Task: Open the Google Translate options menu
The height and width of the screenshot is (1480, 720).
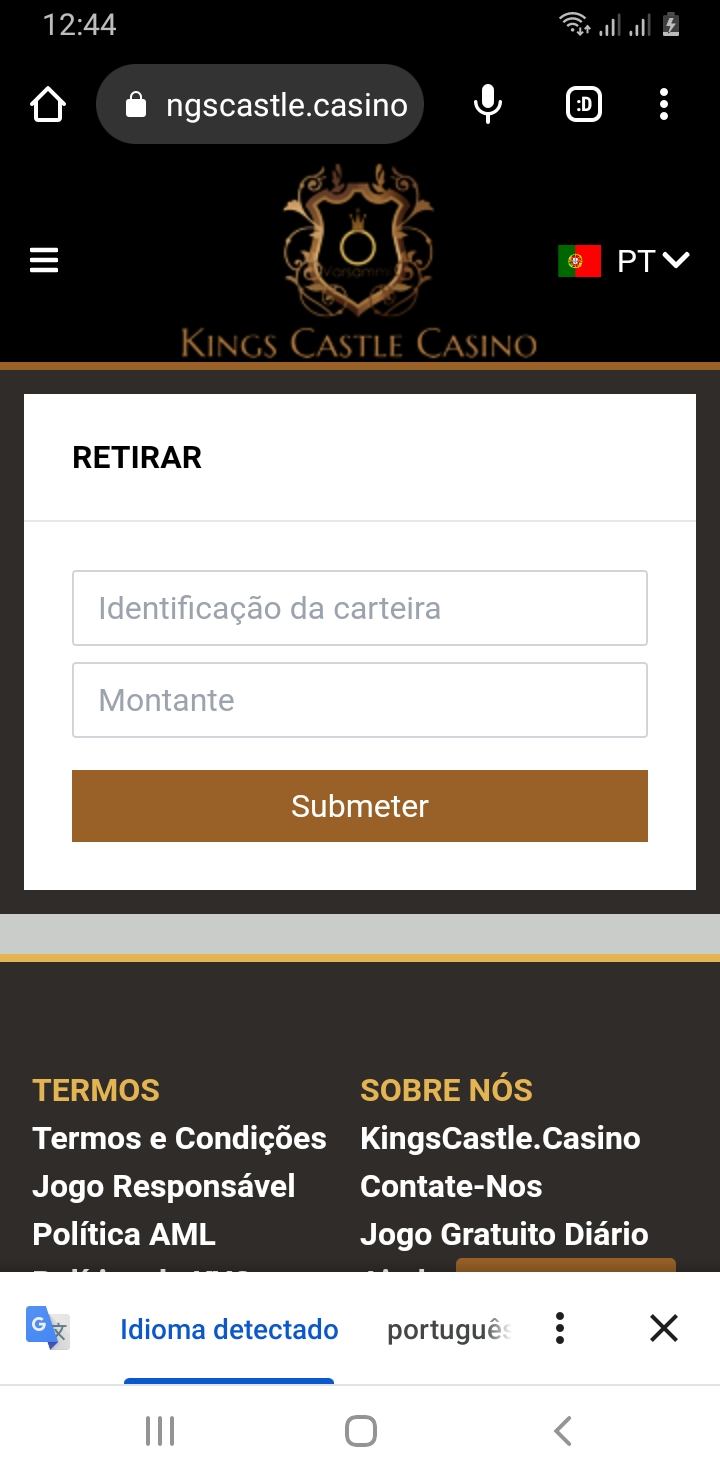Action: click(x=559, y=1328)
